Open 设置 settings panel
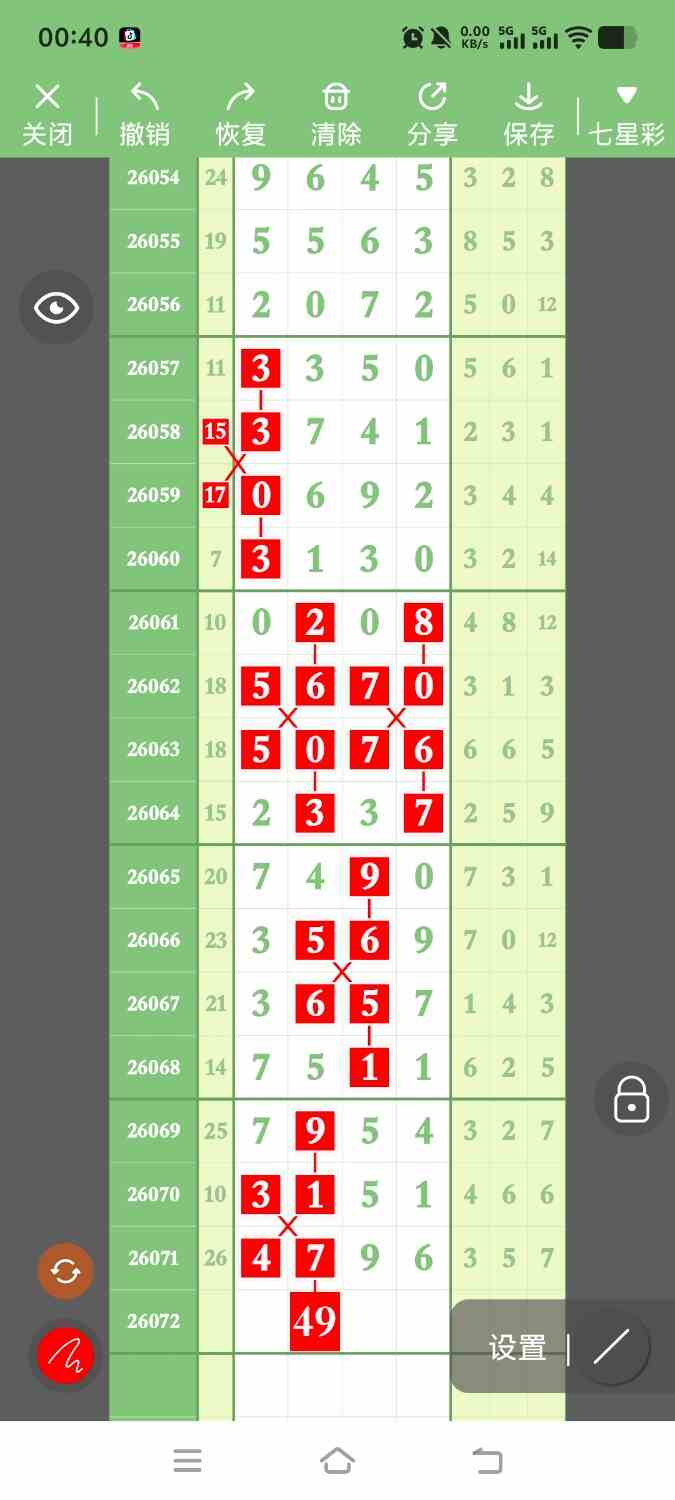The image size is (675, 1500). 517,1348
